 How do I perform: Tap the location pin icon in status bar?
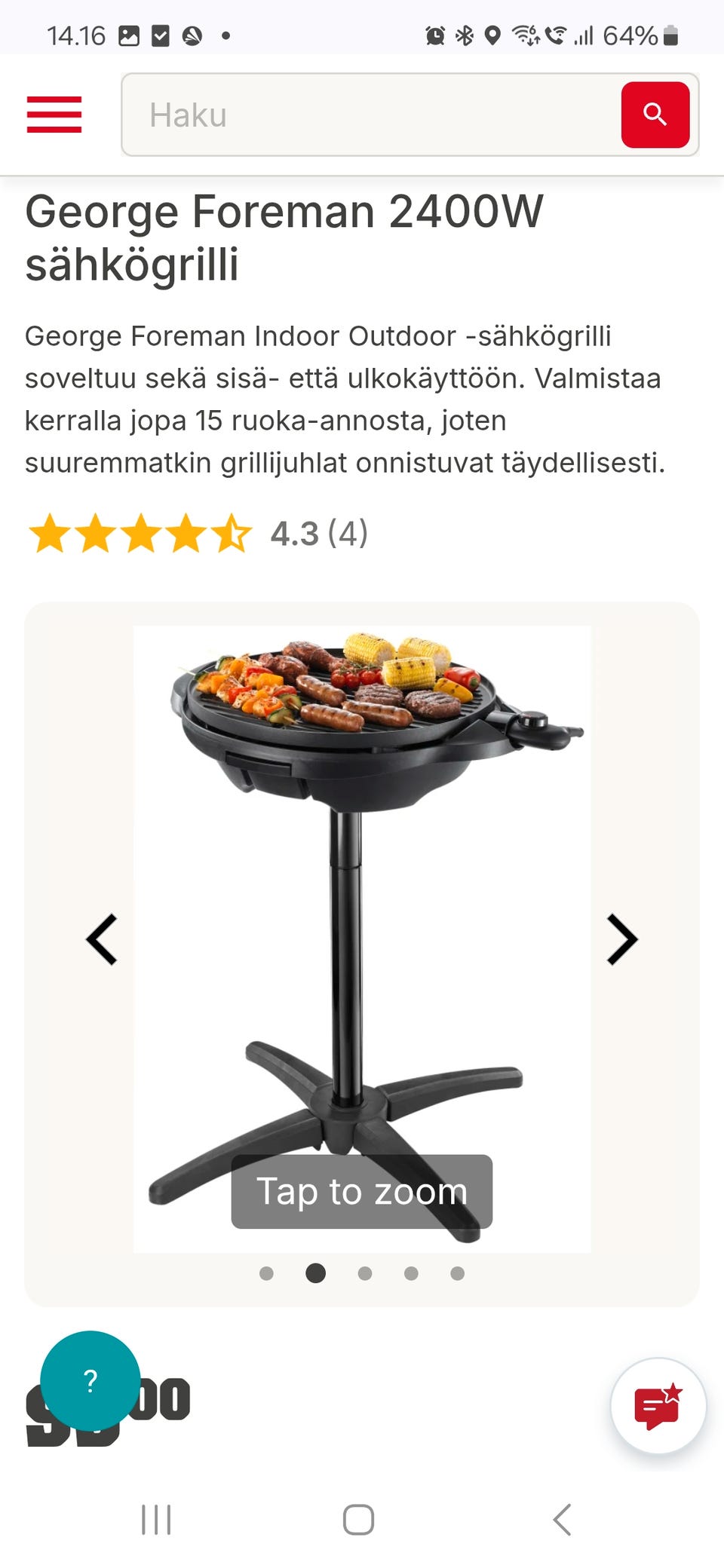pos(493,34)
